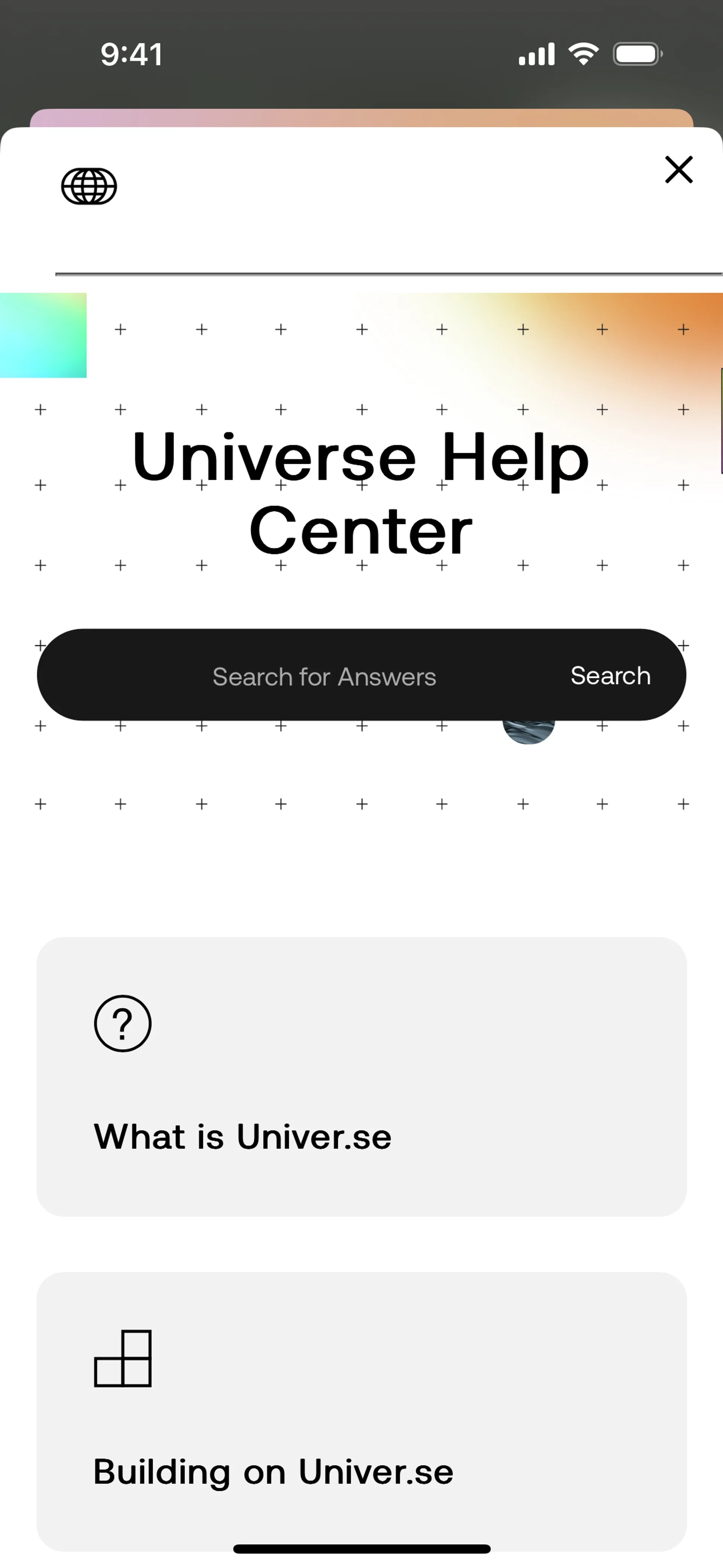Open the Building on Univer.se card

tap(361, 1411)
